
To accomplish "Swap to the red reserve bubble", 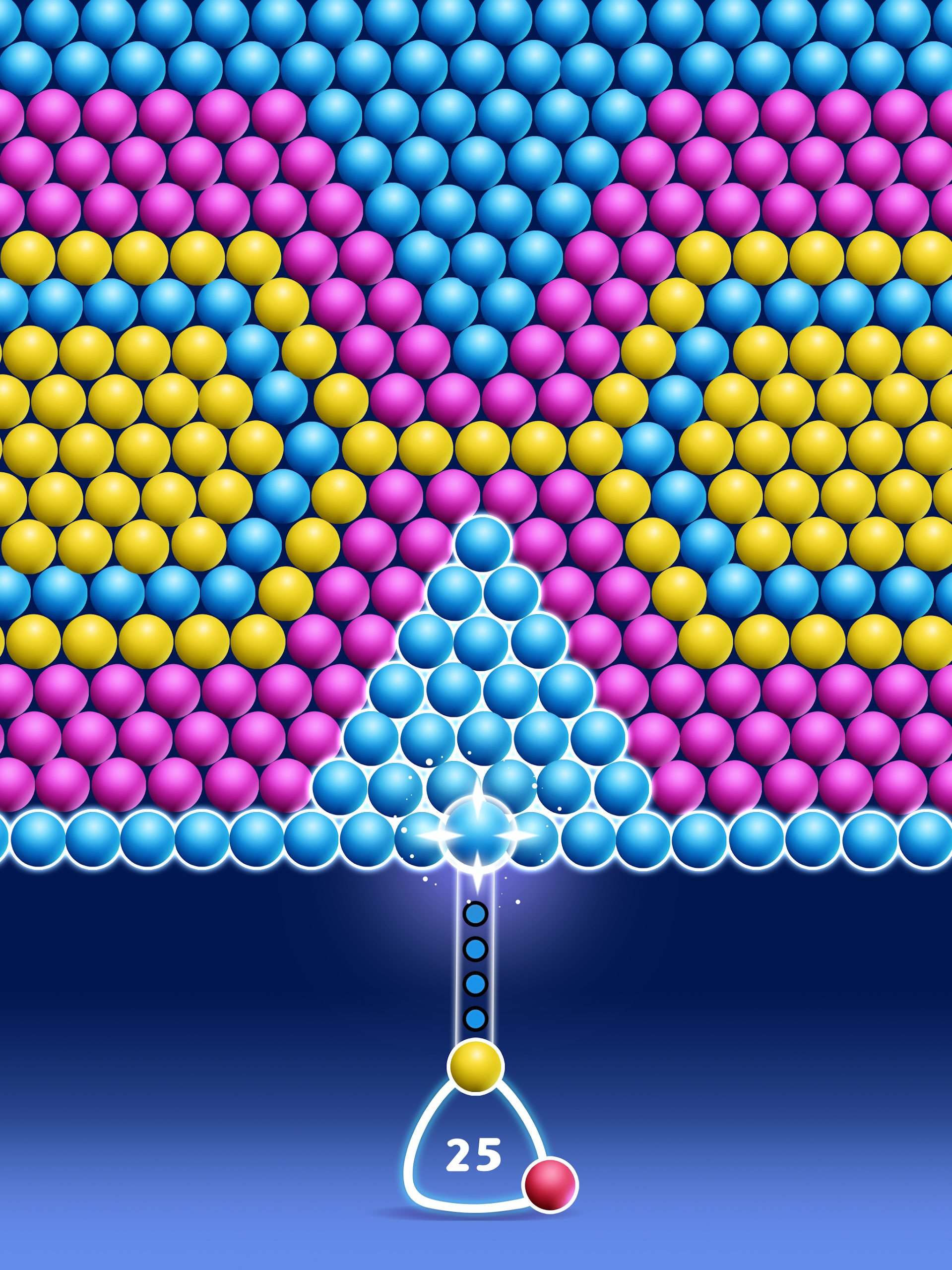I will point(550,1185).
